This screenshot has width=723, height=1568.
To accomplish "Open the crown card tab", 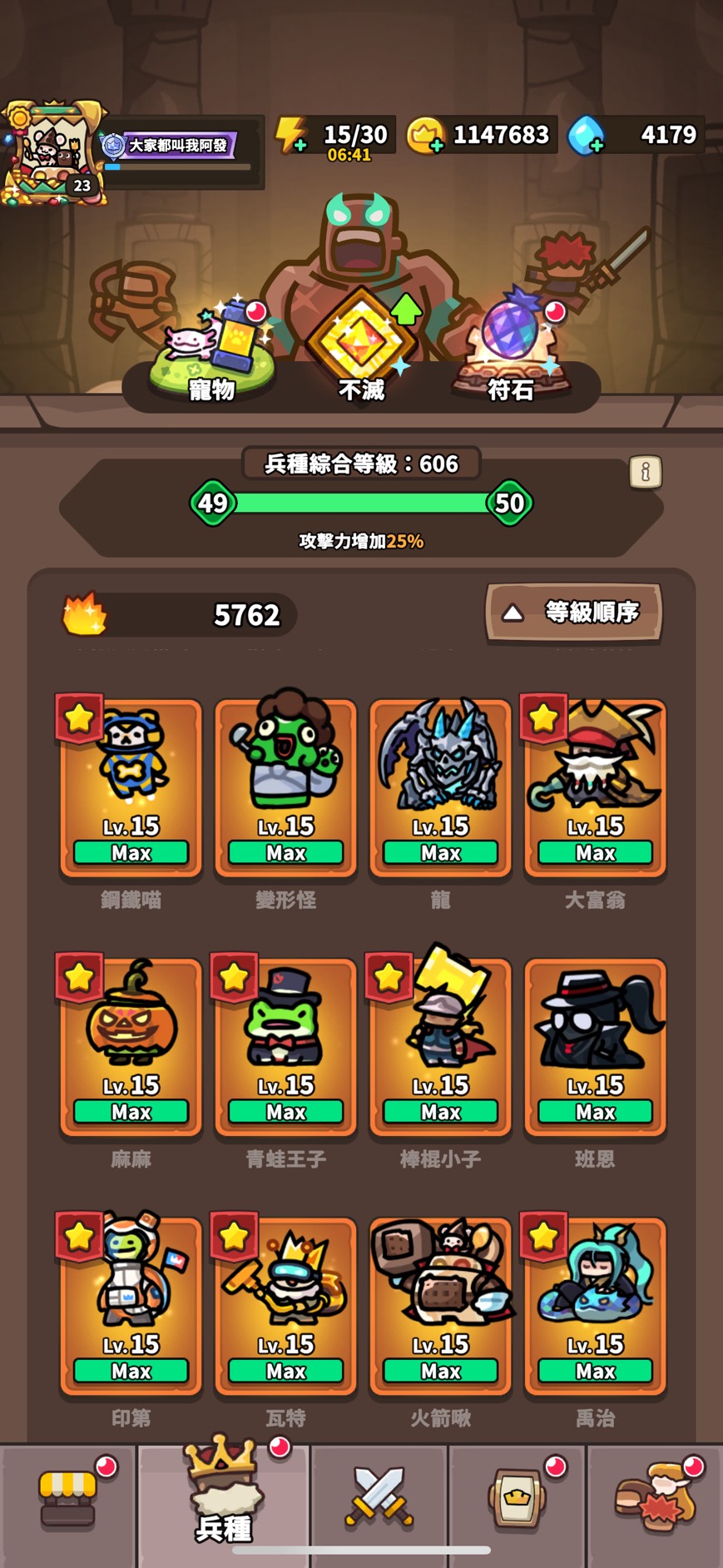I will 517,1498.
